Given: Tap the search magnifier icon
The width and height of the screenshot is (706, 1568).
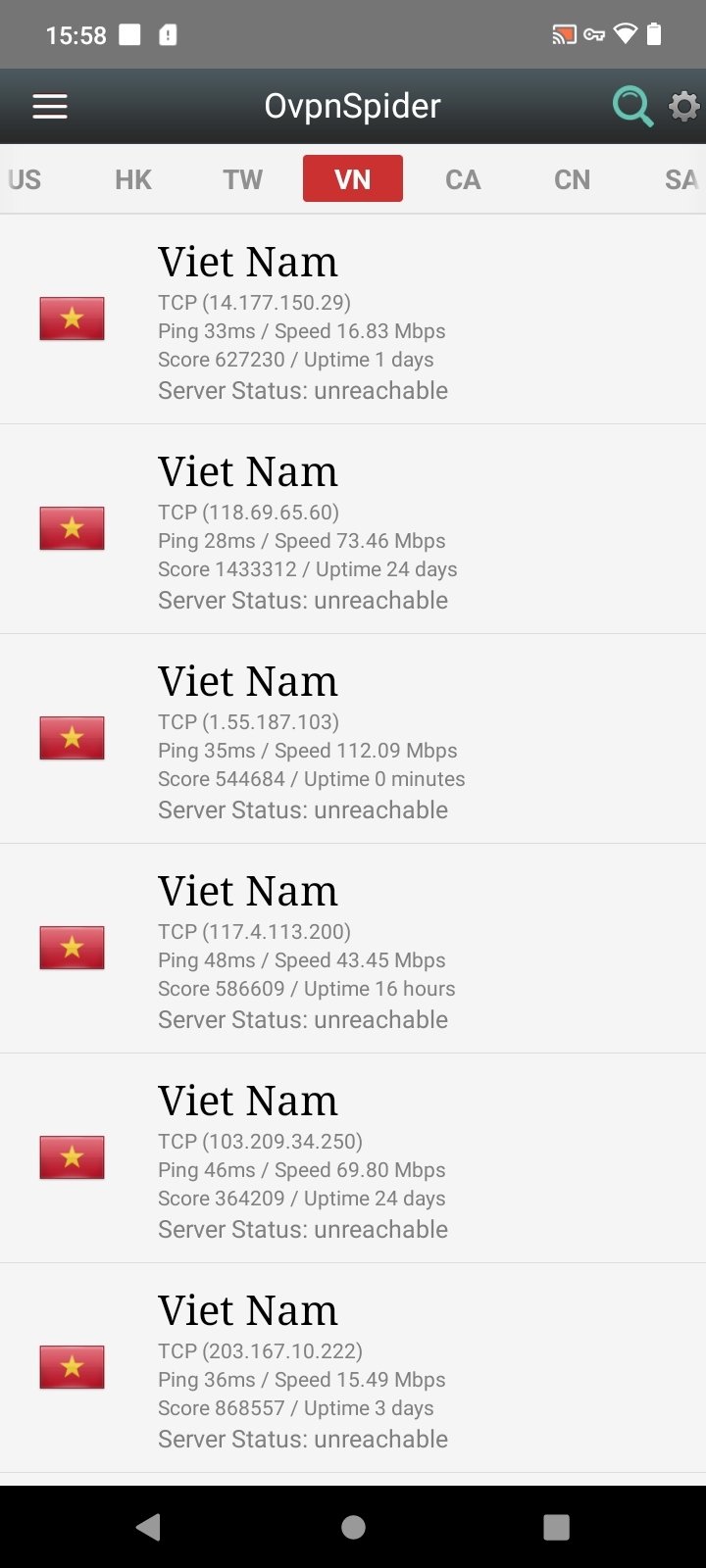Looking at the screenshot, I should coord(632,106).
